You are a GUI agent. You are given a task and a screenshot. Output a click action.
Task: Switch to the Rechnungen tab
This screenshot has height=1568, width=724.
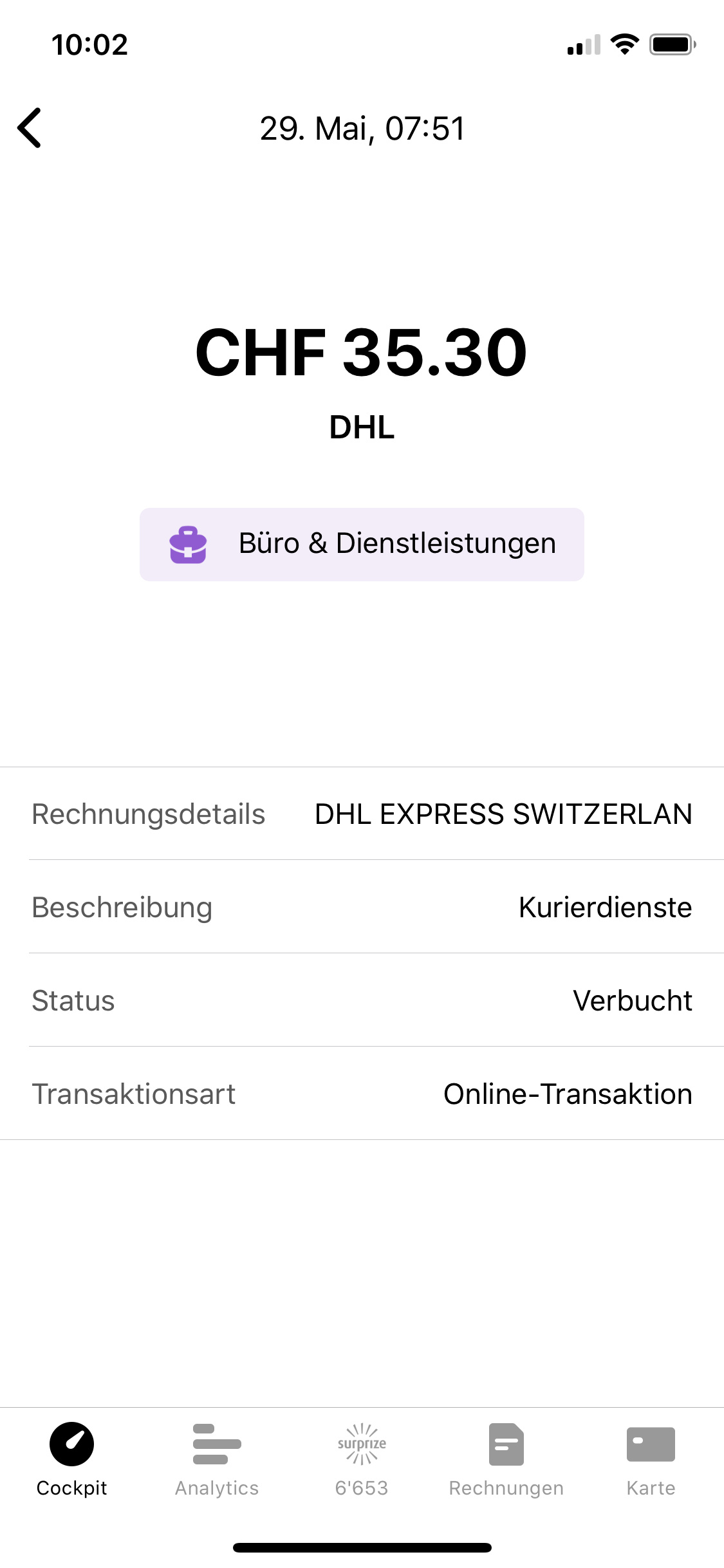[x=506, y=1459]
